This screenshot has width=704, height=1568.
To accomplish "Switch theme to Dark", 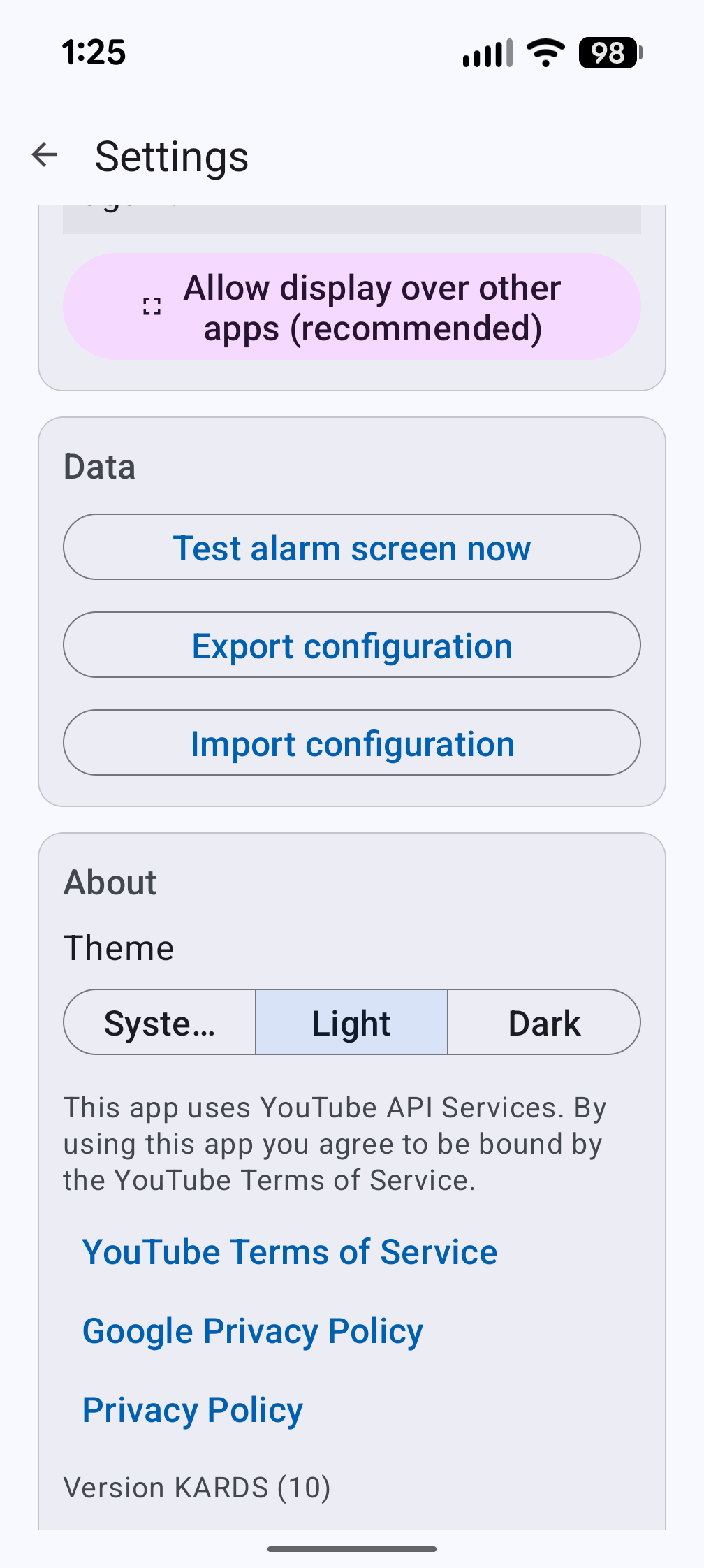I will [545, 1022].
